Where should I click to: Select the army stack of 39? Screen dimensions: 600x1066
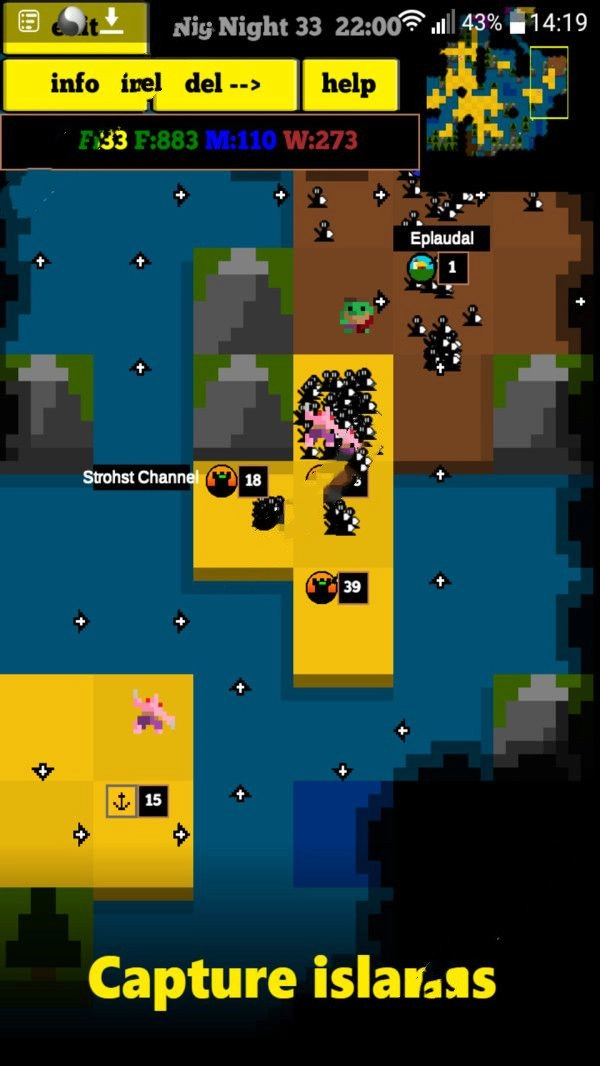click(x=322, y=587)
